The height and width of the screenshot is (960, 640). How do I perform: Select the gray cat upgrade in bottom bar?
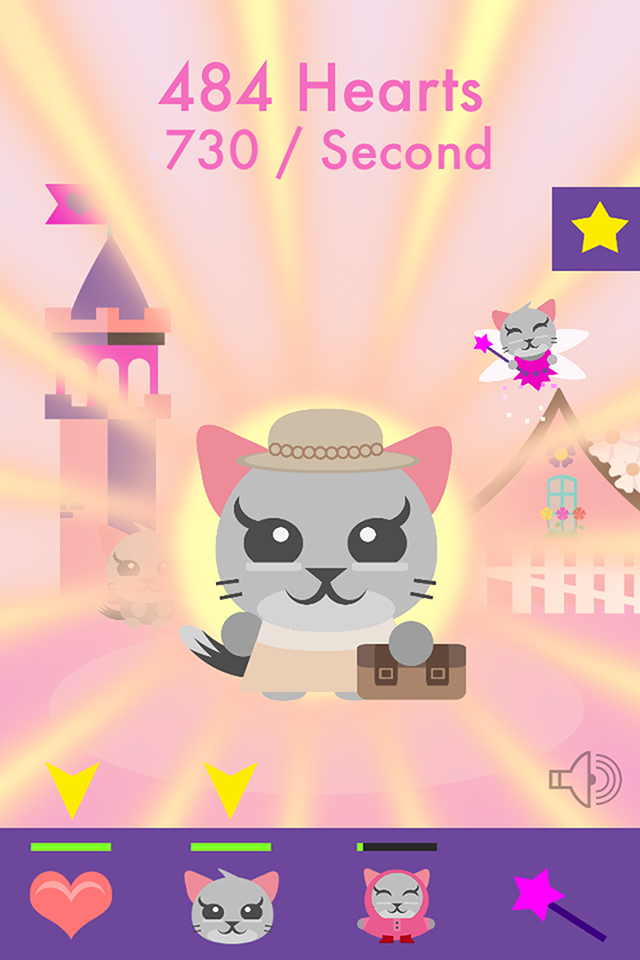[231, 904]
